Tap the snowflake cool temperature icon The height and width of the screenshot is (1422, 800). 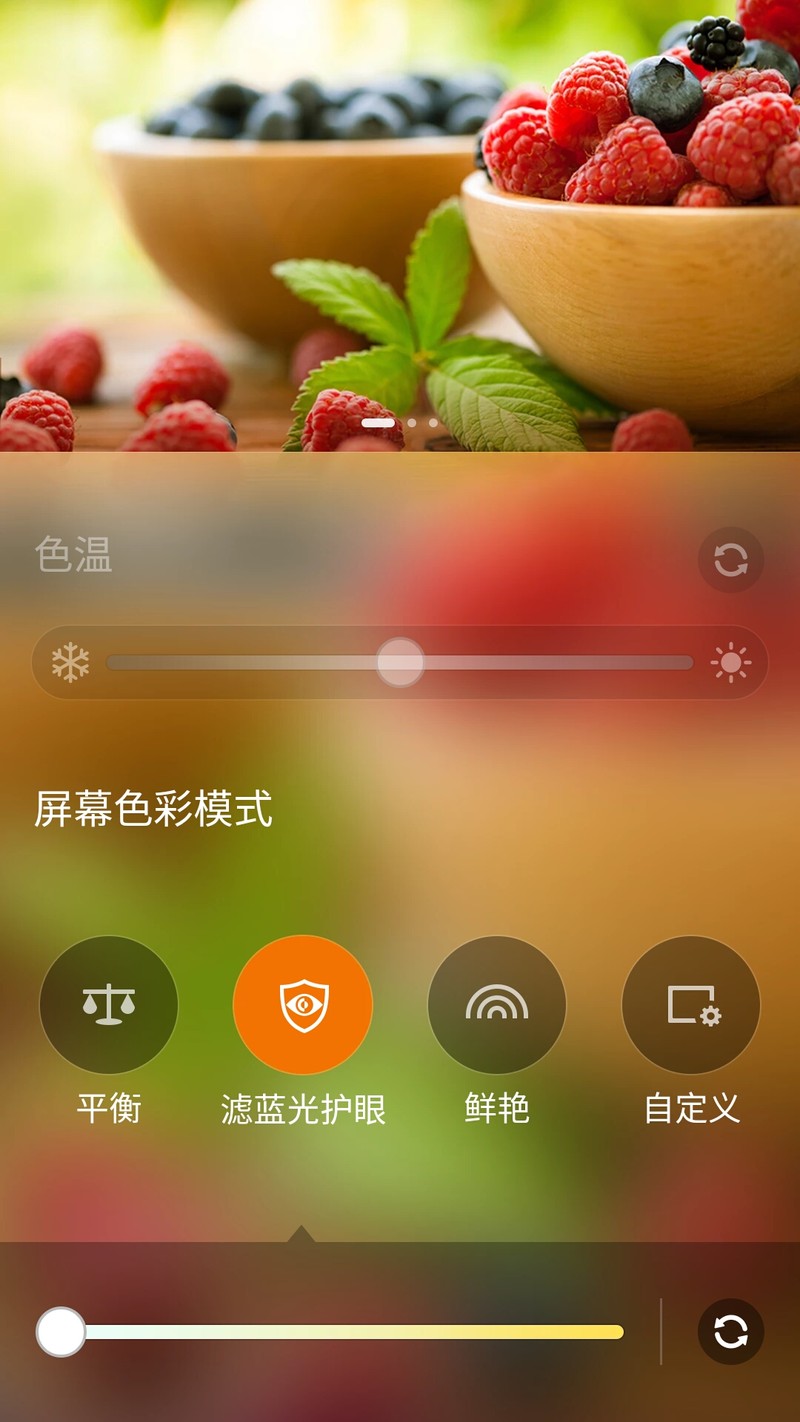click(x=68, y=662)
